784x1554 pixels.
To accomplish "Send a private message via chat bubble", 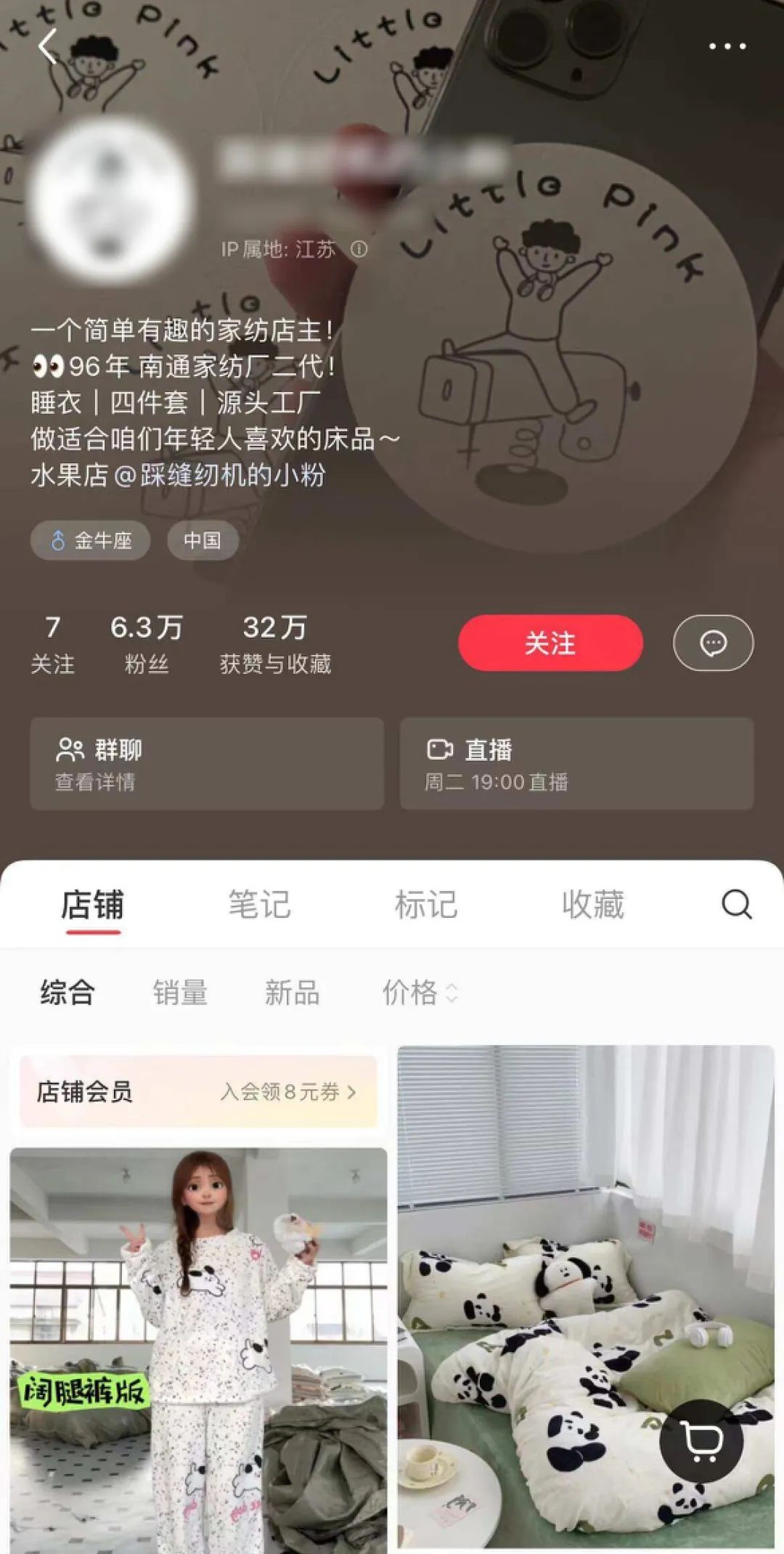I will coord(713,643).
